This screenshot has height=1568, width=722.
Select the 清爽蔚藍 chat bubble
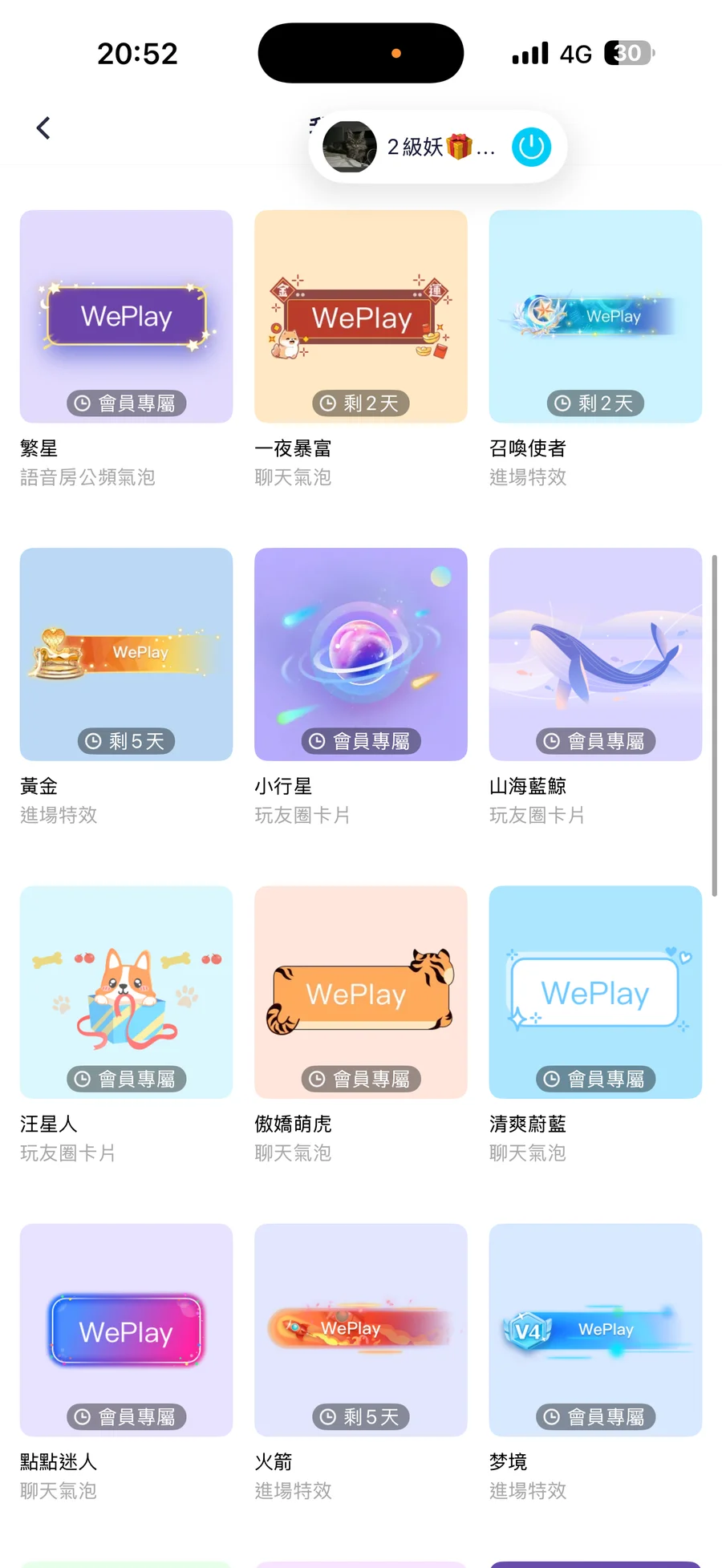[x=595, y=992]
